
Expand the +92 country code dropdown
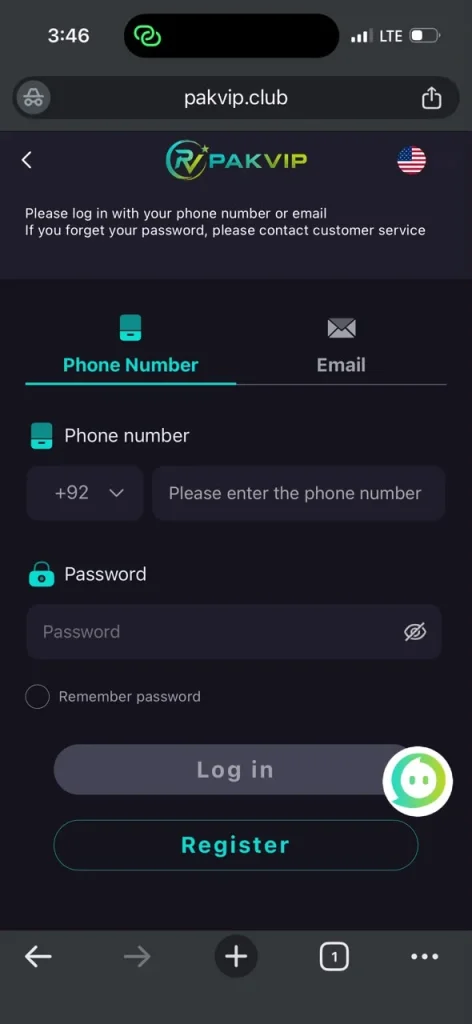85,493
